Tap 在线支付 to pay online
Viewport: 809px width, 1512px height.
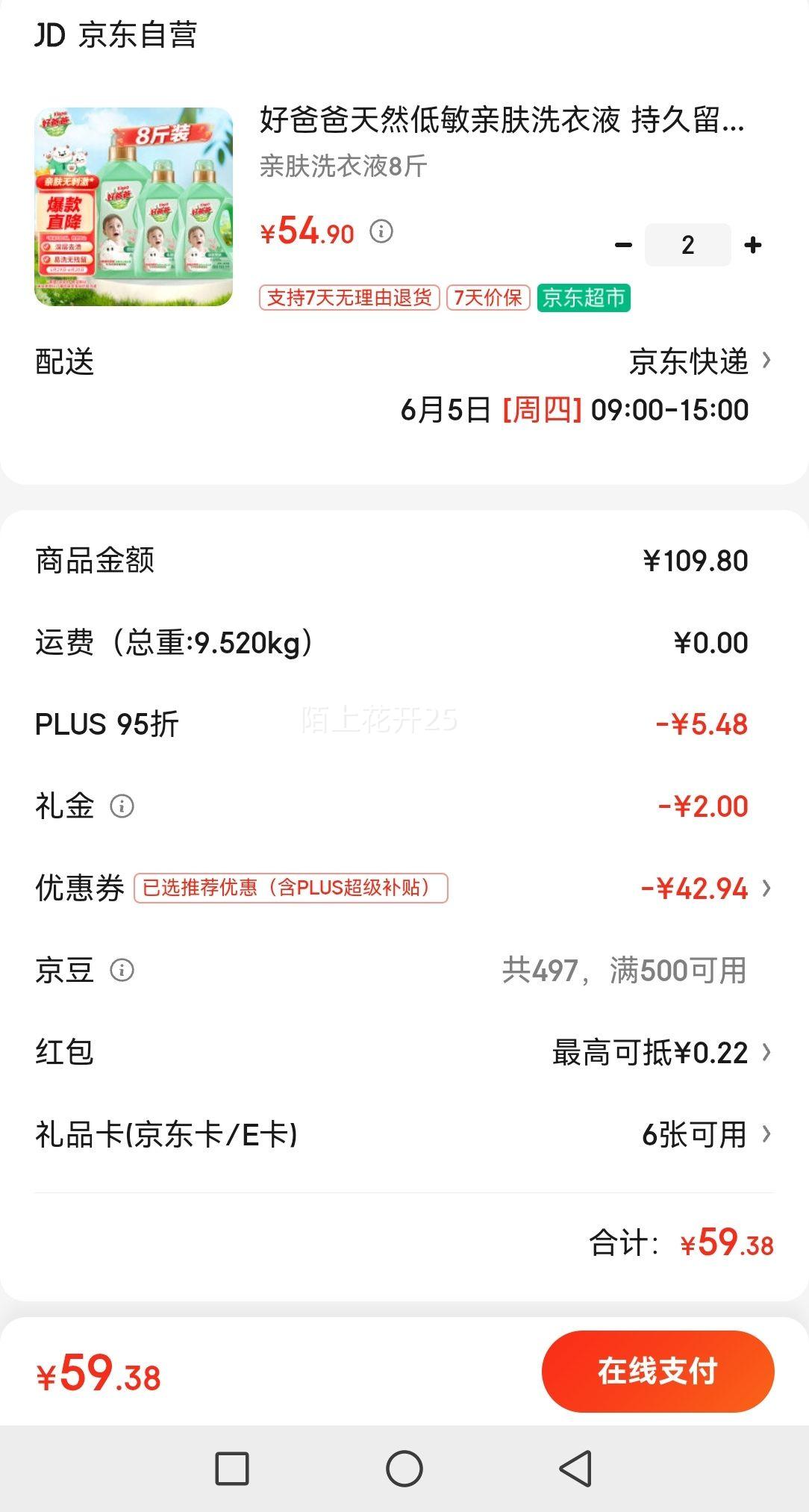tap(657, 1371)
